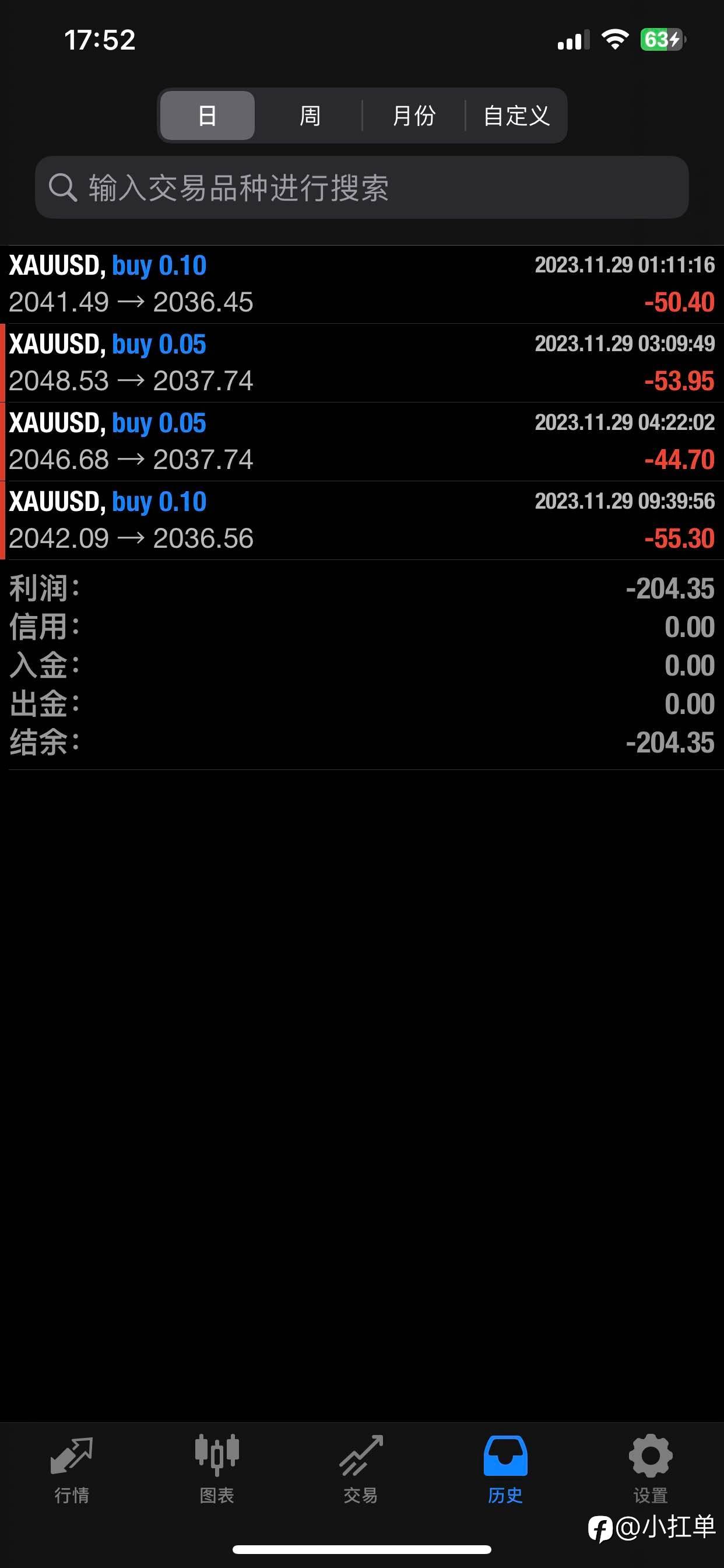Open the 历史 history tab
Image resolution: width=724 pixels, height=1568 pixels.
(x=505, y=1469)
